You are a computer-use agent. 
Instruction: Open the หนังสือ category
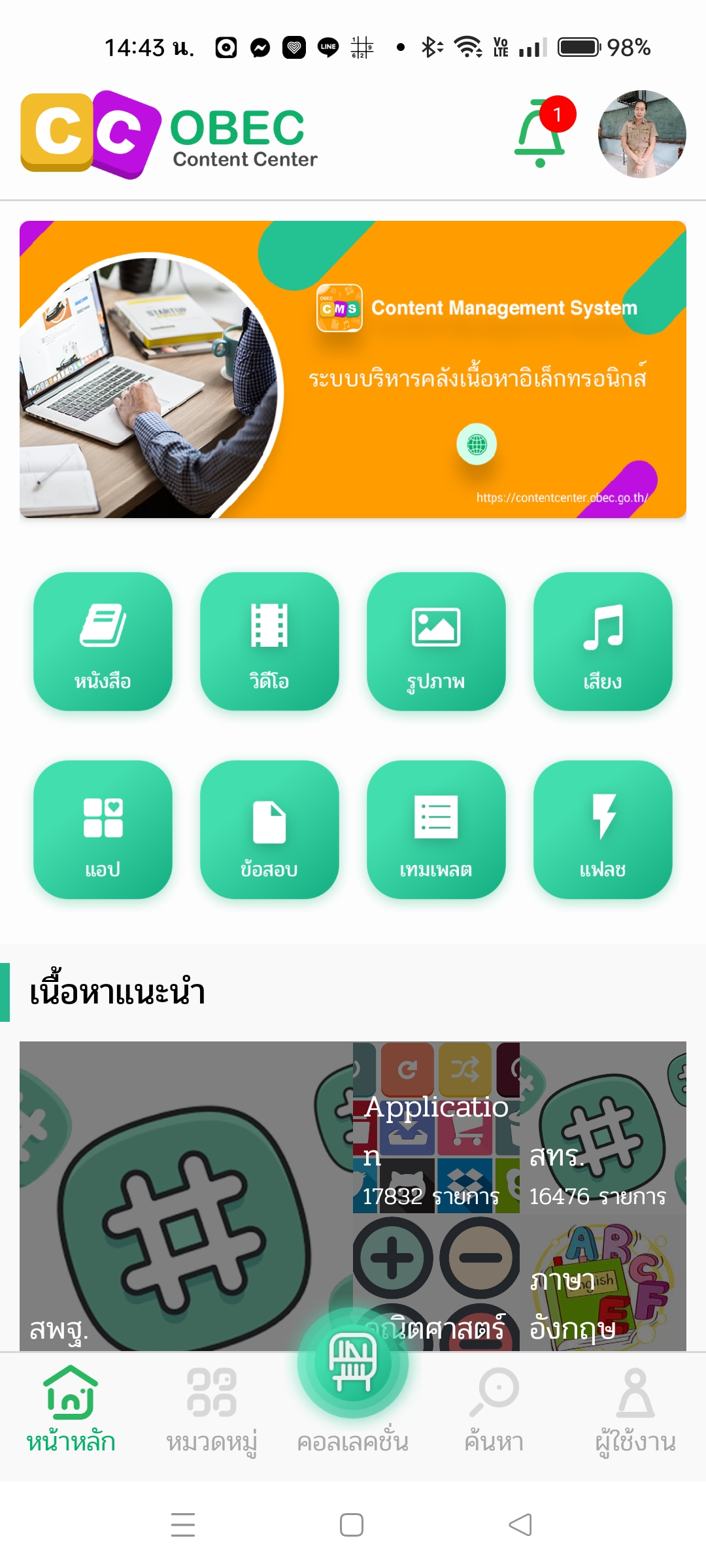coord(103,641)
